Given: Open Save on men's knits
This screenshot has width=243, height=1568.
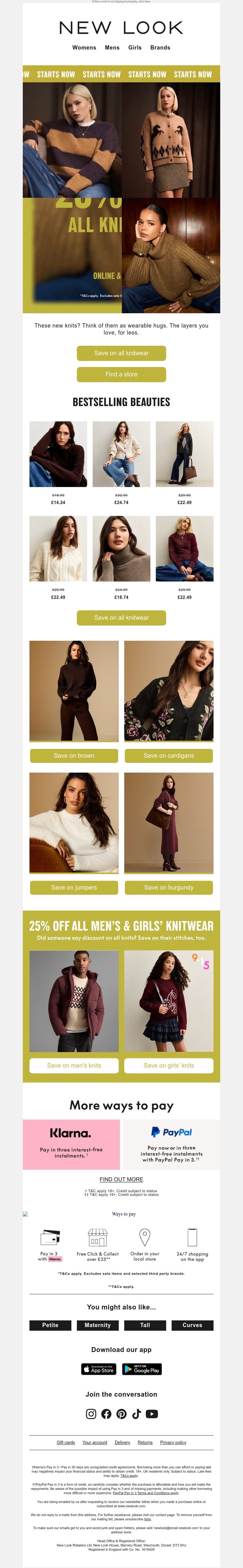Looking at the screenshot, I should [74, 1065].
